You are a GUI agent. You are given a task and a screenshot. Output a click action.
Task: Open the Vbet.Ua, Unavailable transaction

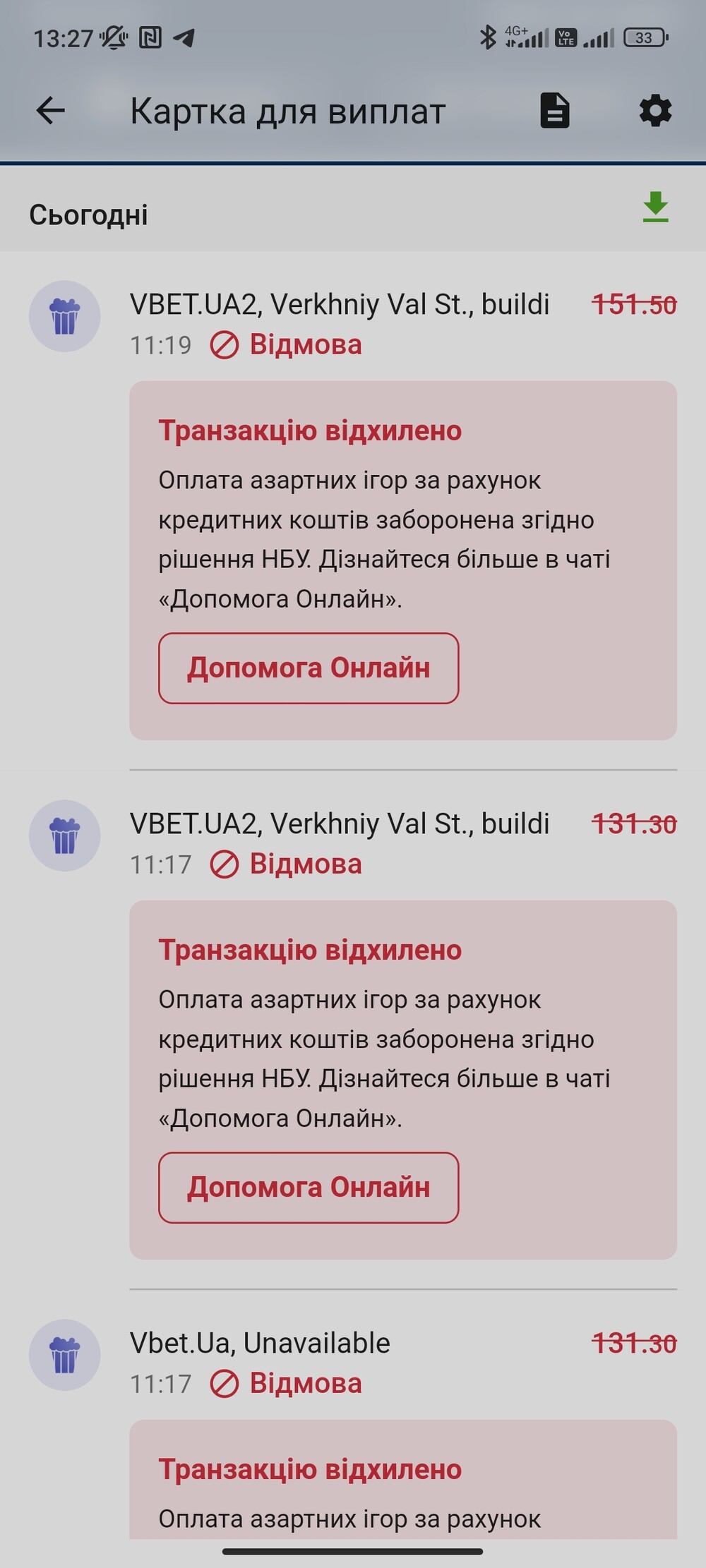coord(353,1363)
